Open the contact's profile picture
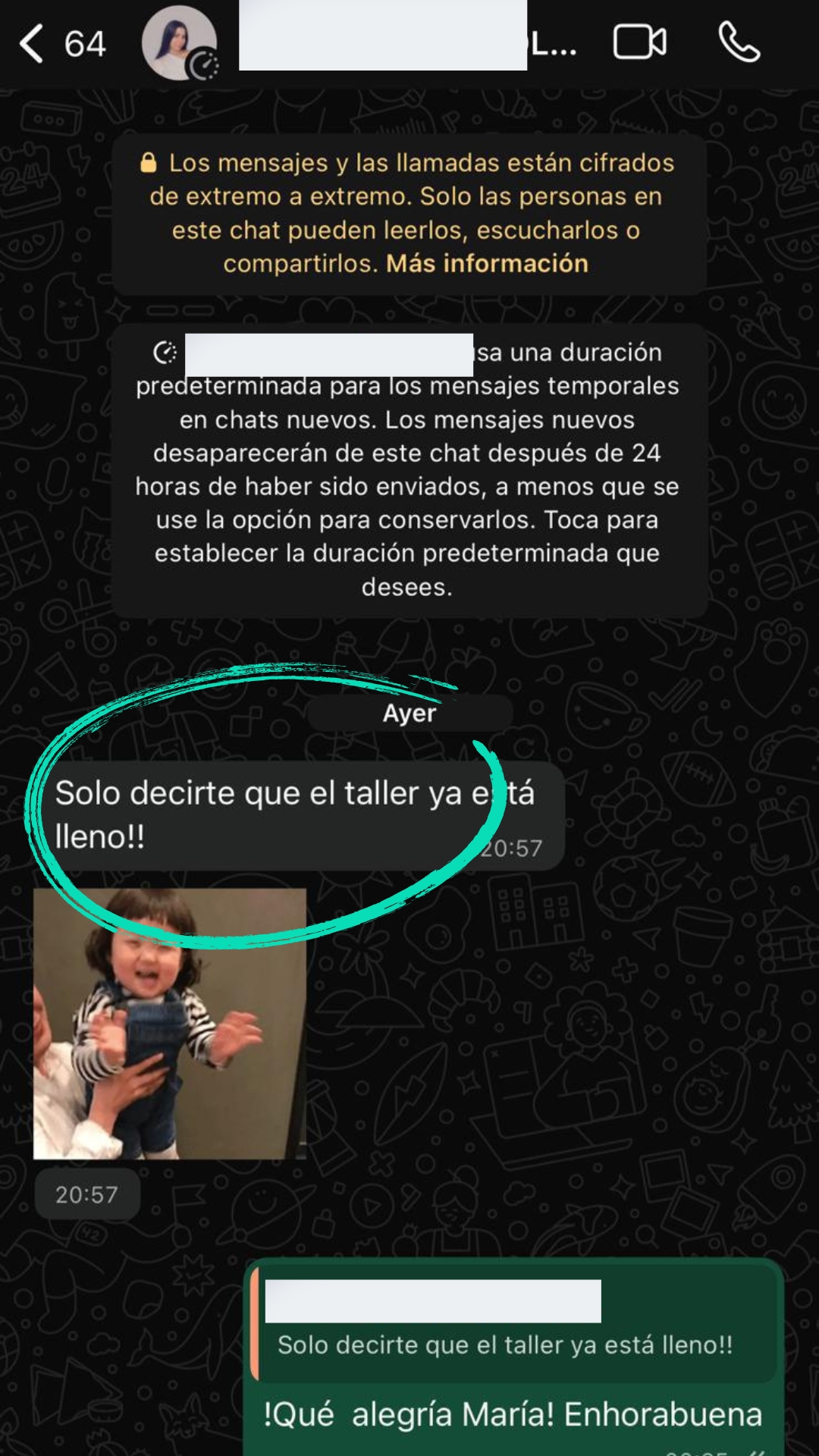Screen dimensions: 819x1456 pos(179,43)
